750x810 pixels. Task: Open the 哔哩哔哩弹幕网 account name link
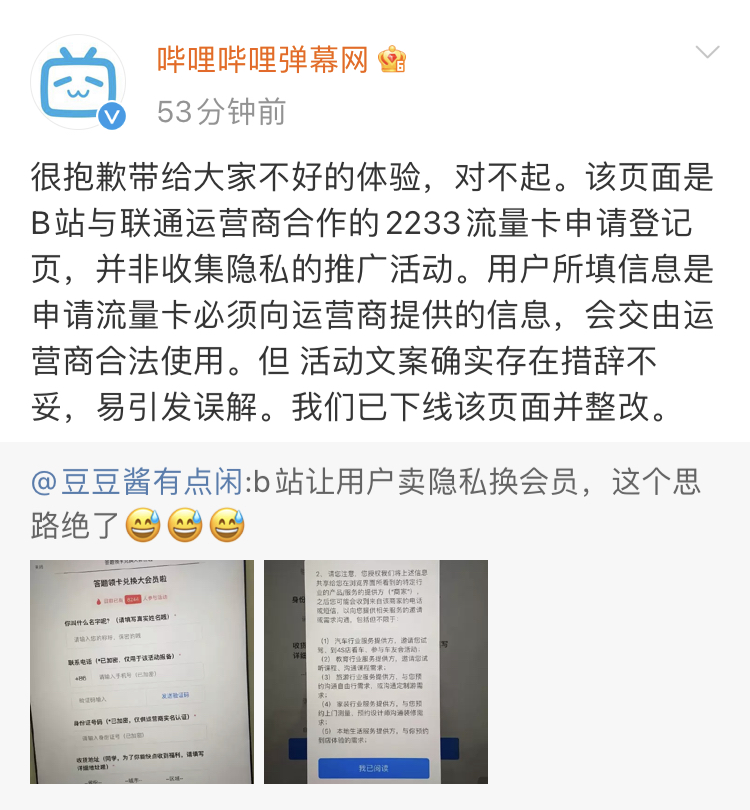tap(263, 60)
